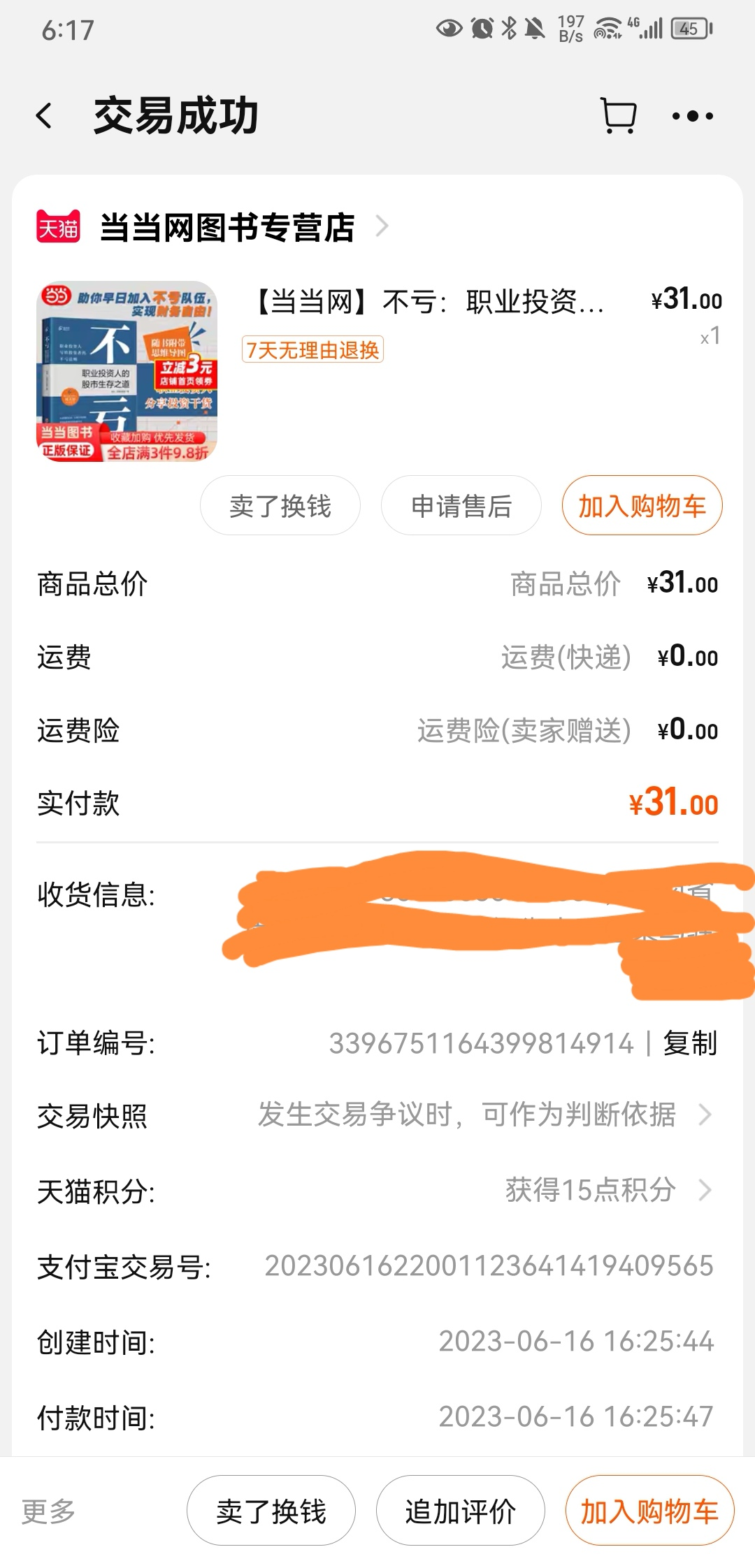Viewport: 755px width, 1568px height.
Task: Tap 加入购物车 in the bottom bar
Action: (649, 1511)
